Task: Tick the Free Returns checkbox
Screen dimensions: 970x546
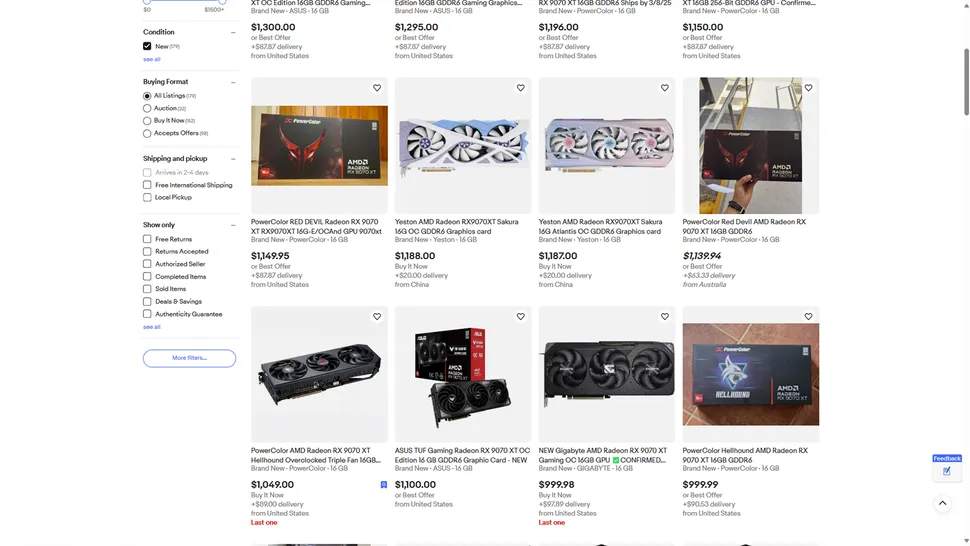Action: click(147, 239)
